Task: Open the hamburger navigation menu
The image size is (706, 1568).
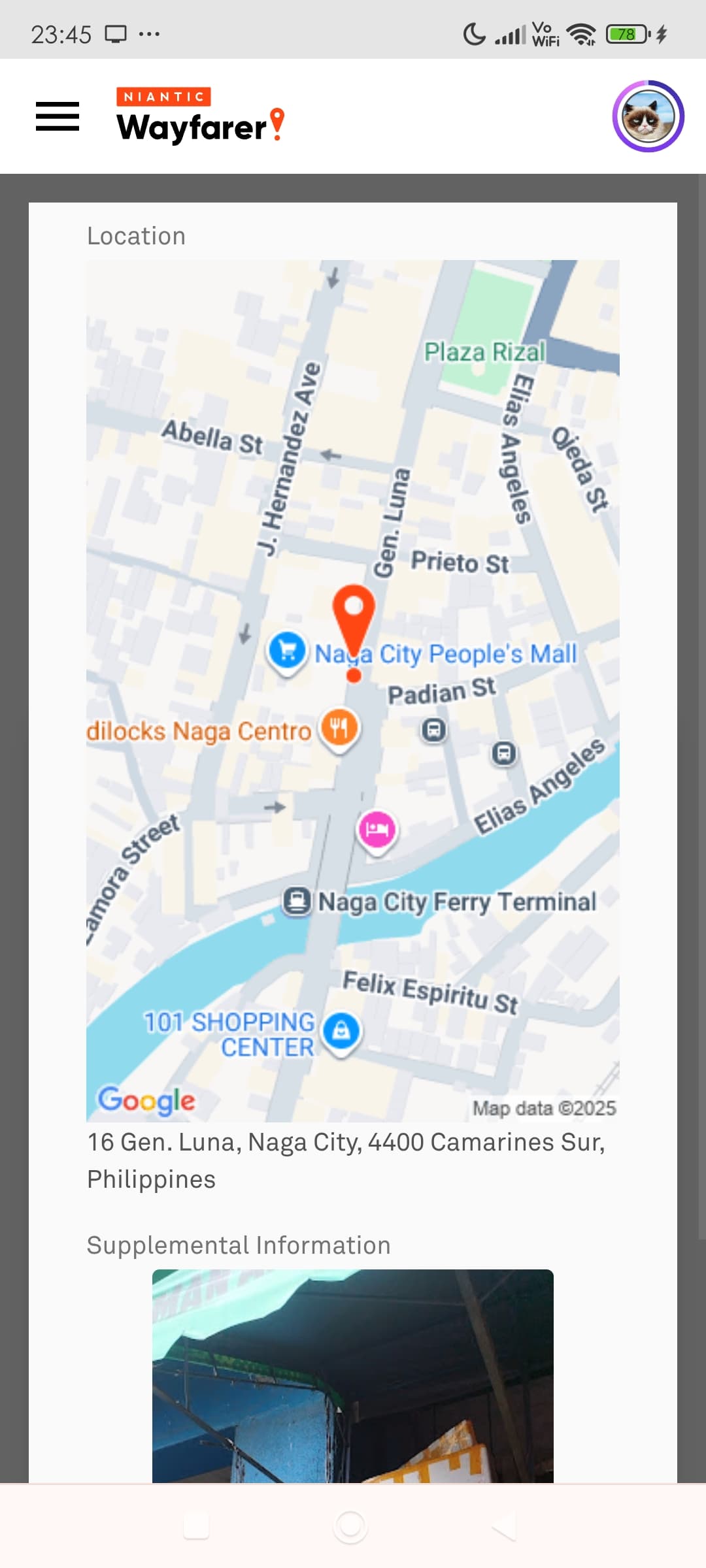Action: pyautogui.click(x=58, y=116)
